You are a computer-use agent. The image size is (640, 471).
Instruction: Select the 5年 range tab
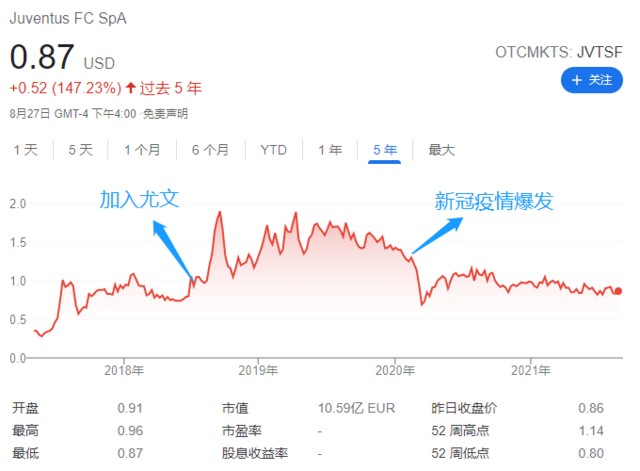pyautogui.click(x=385, y=150)
